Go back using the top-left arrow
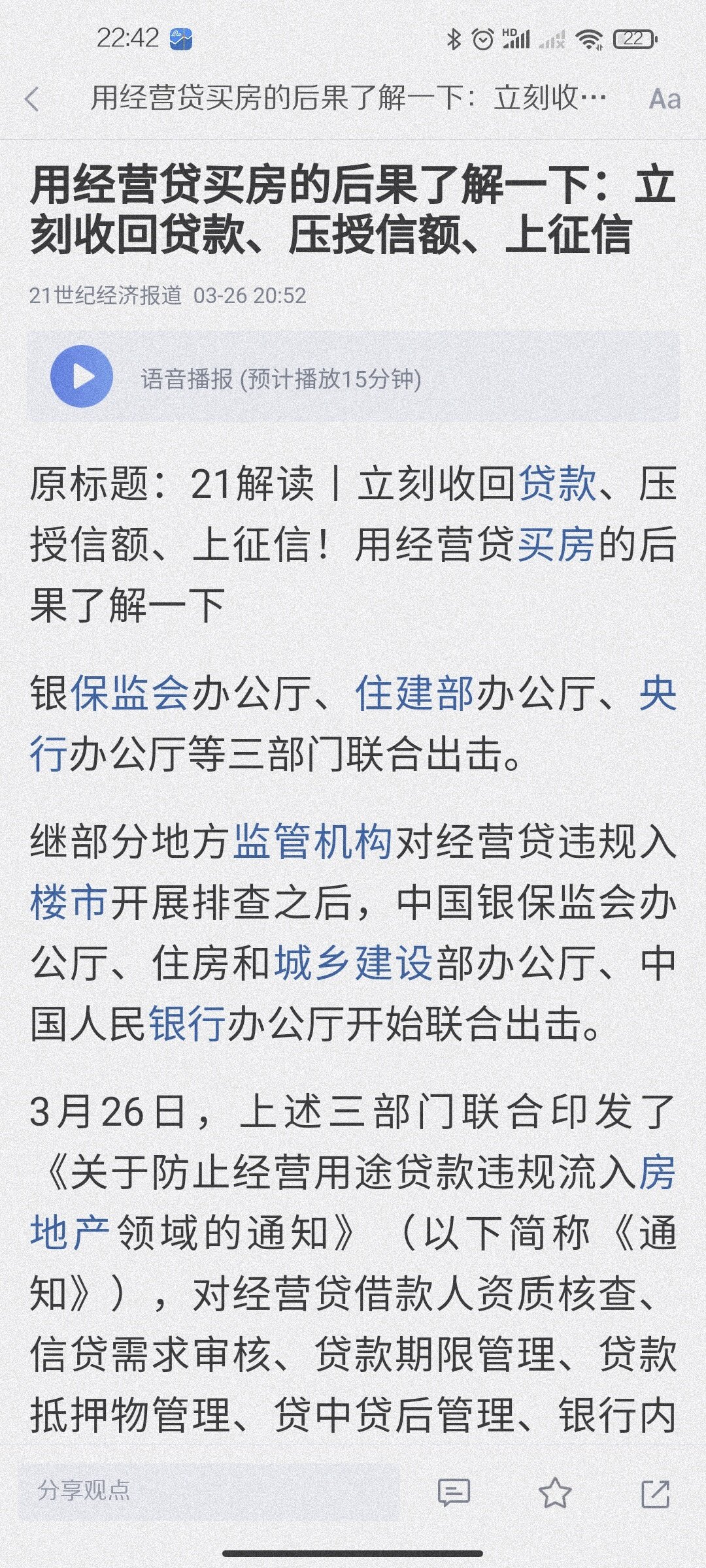 (x=31, y=100)
